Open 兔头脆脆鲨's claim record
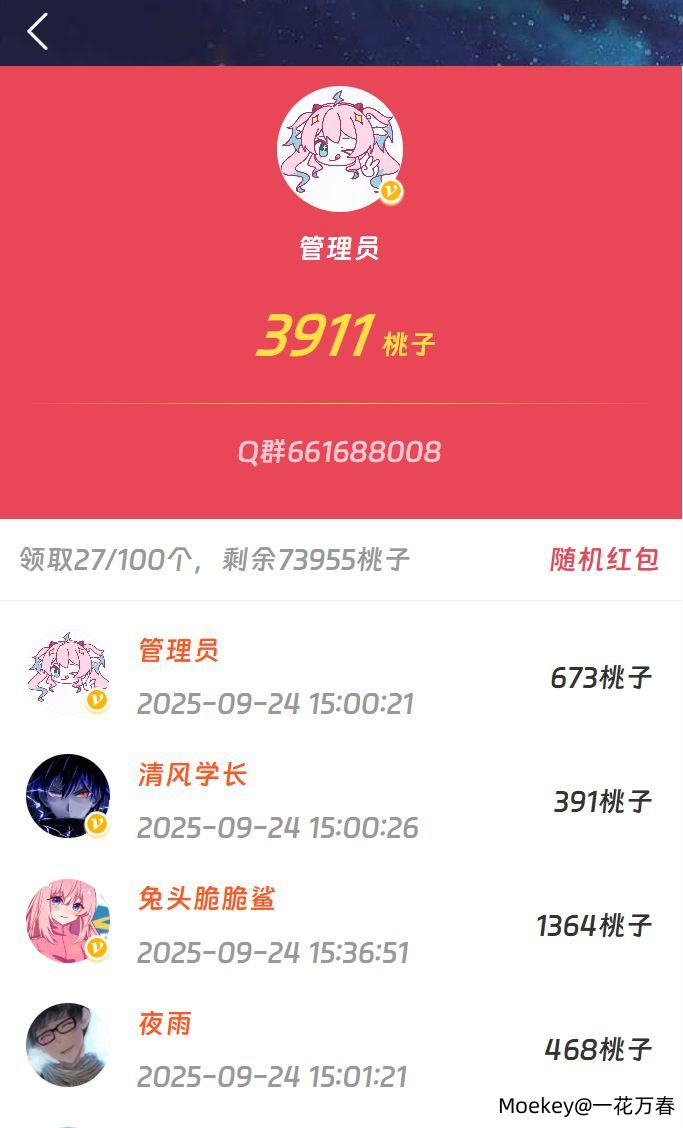 point(340,924)
